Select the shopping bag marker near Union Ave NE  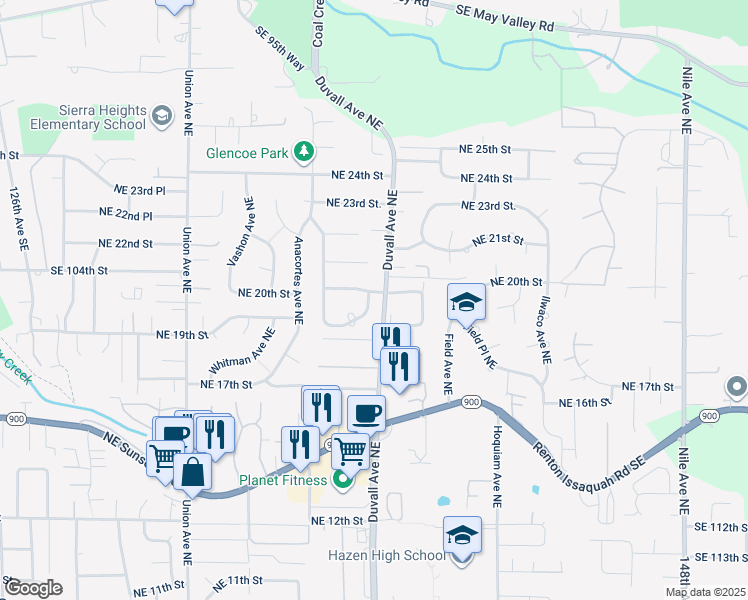(192, 472)
